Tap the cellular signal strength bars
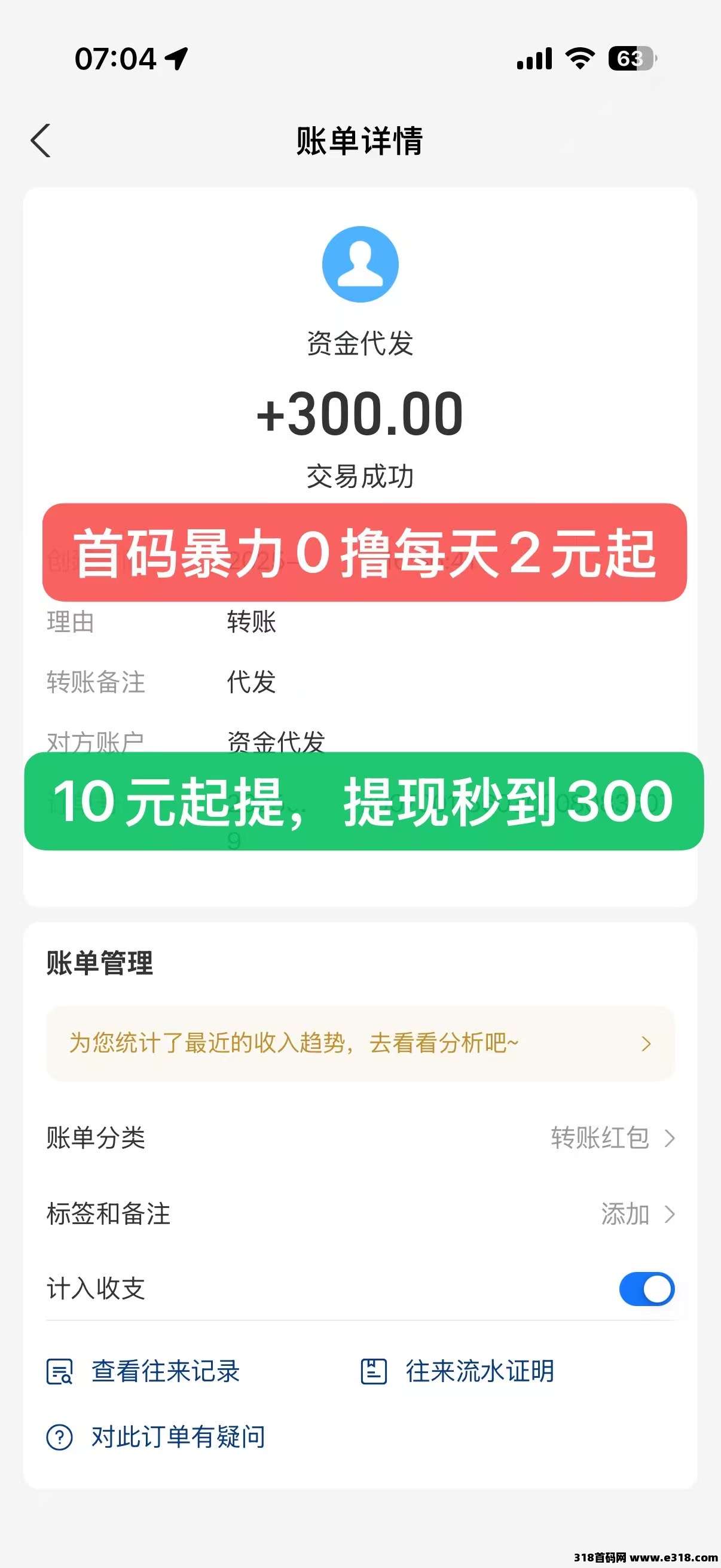 534,57
